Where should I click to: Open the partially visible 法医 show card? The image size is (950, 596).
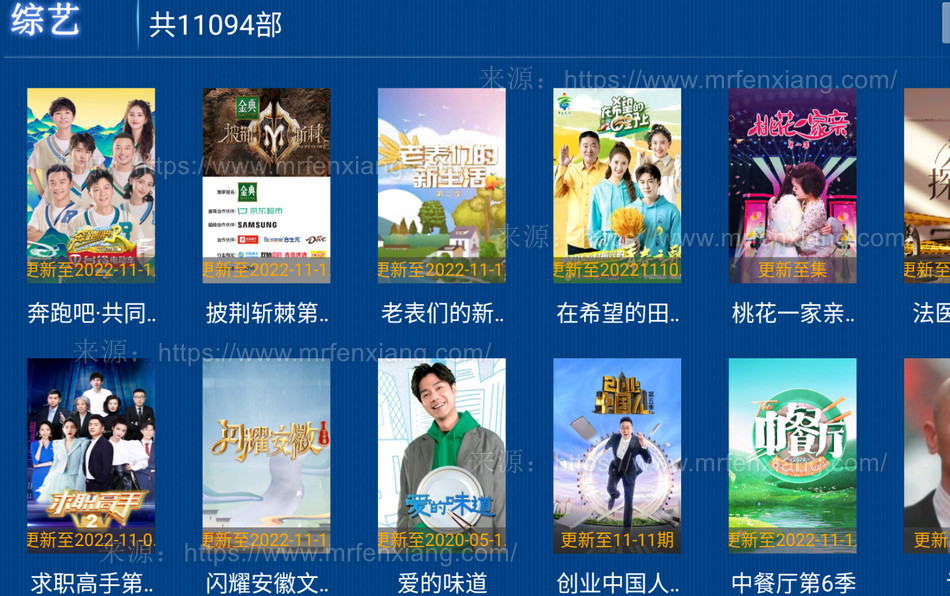[x=928, y=186]
